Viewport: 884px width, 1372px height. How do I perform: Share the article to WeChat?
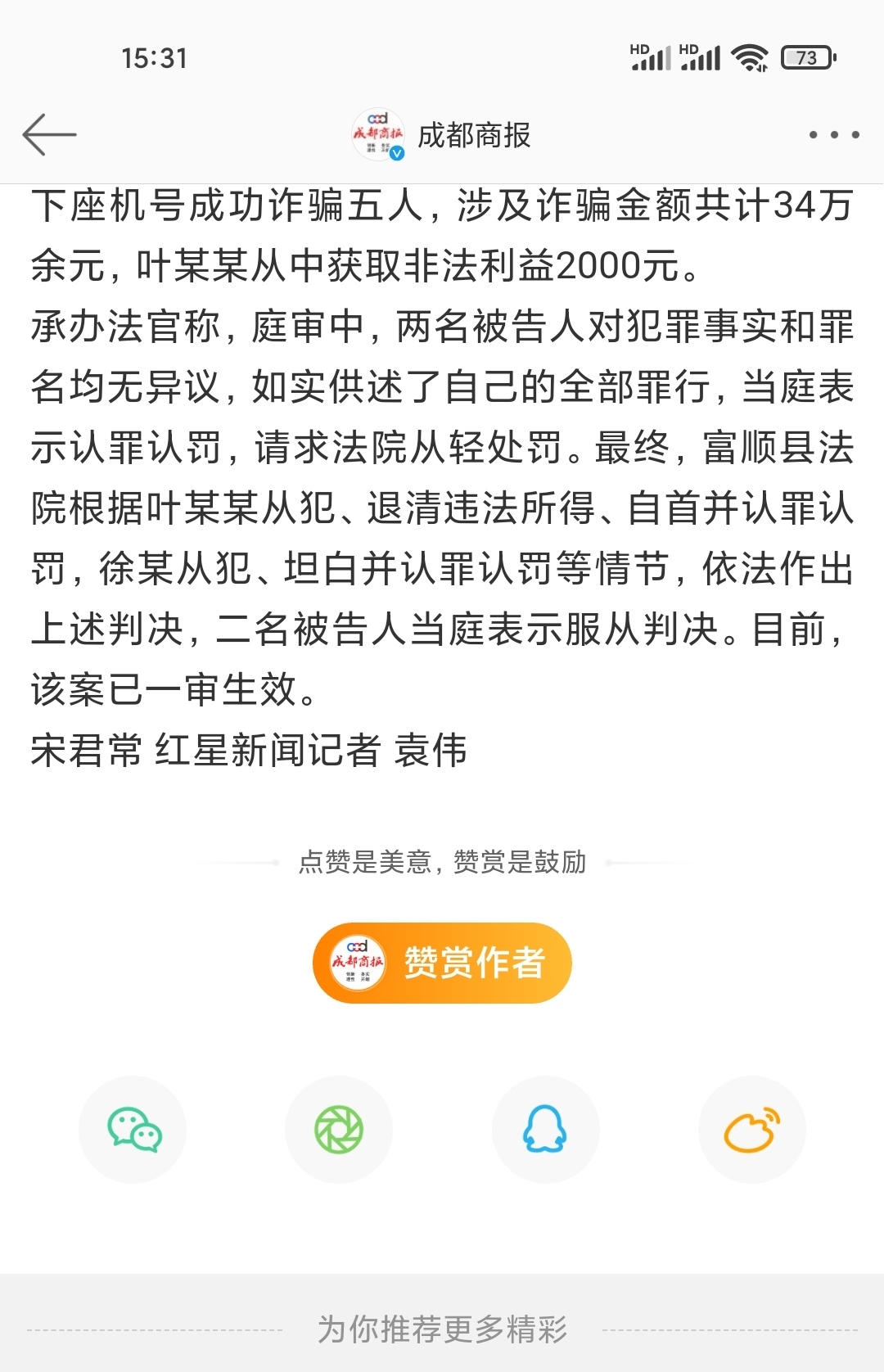click(x=133, y=1130)
